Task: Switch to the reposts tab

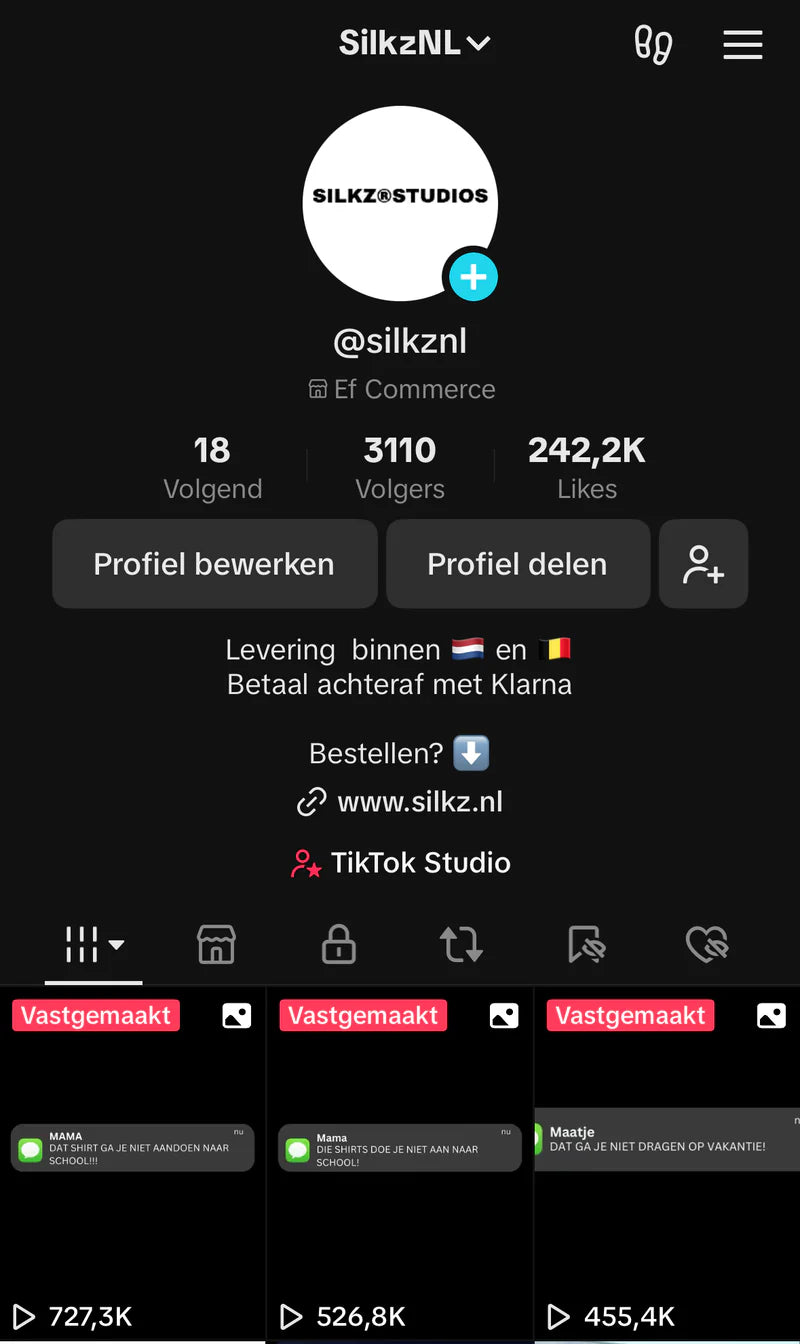Action: pos(461,944)
